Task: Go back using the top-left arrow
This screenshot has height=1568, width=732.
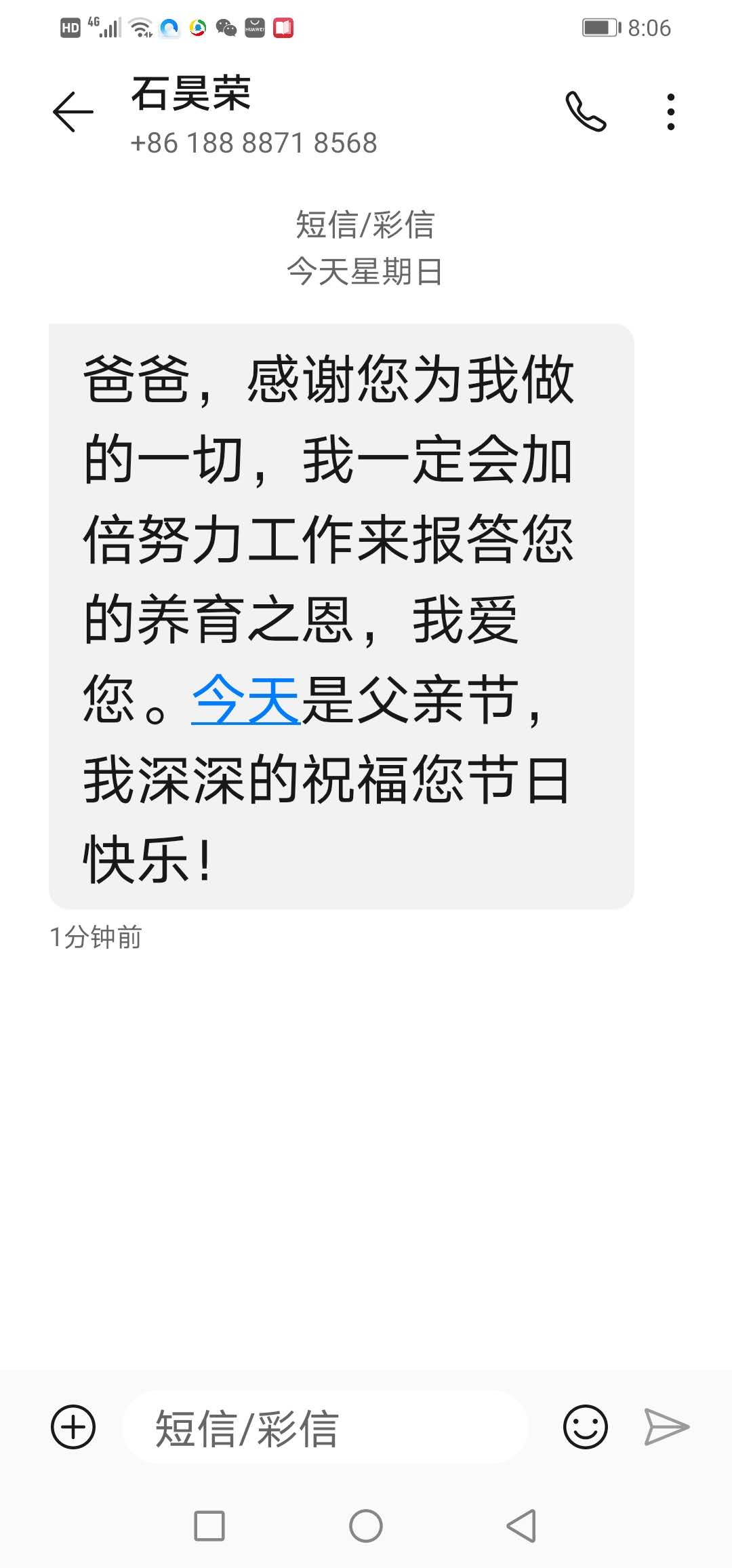Action: click(x=73, y=111)
